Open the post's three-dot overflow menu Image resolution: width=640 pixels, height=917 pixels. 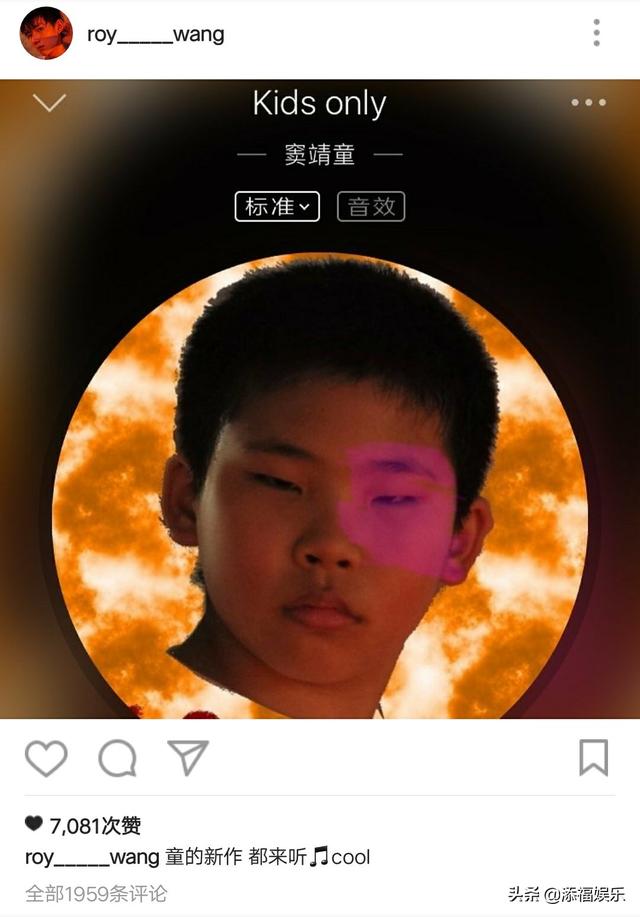click(596, 33)
